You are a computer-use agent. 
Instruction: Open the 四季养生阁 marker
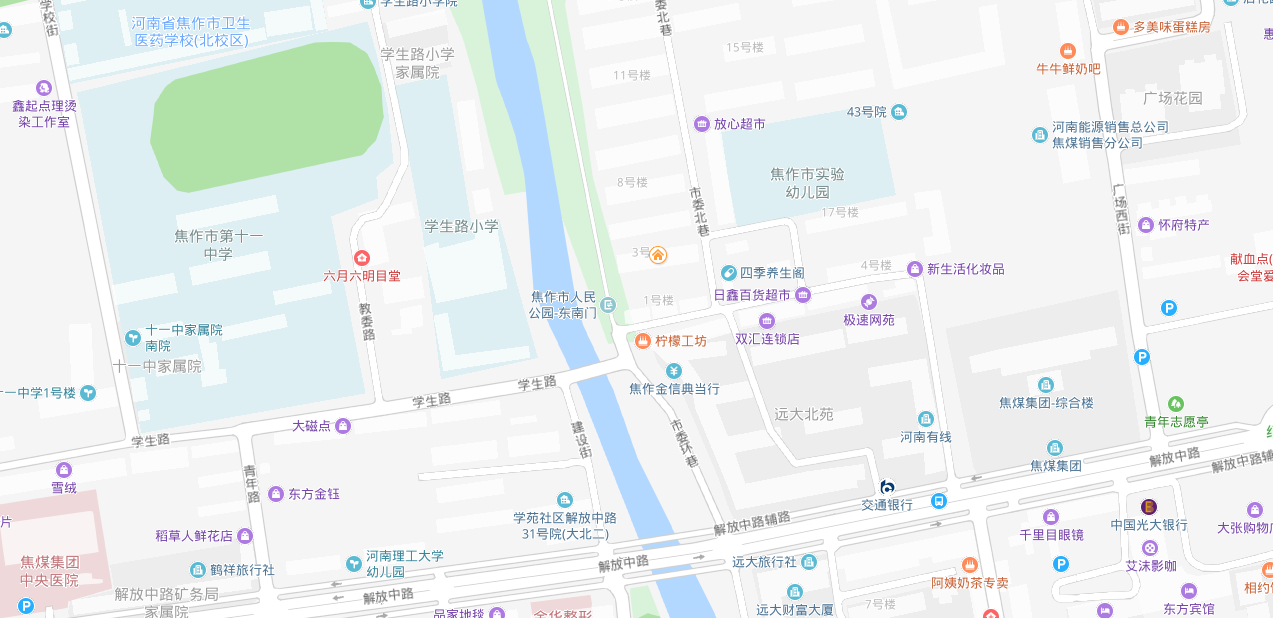[x=728, y=273]
